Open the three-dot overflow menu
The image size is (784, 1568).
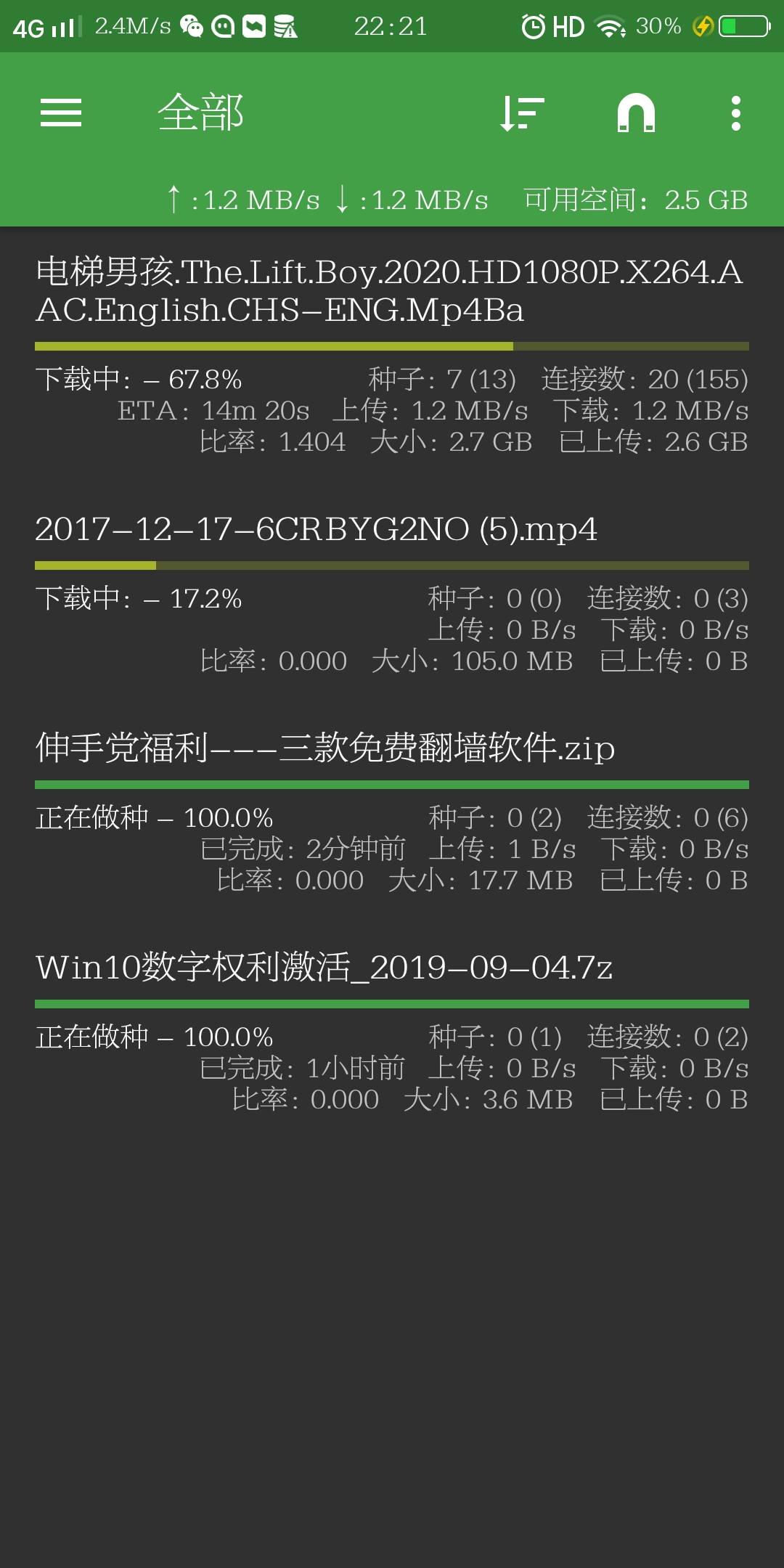click(x=735, y=113)
